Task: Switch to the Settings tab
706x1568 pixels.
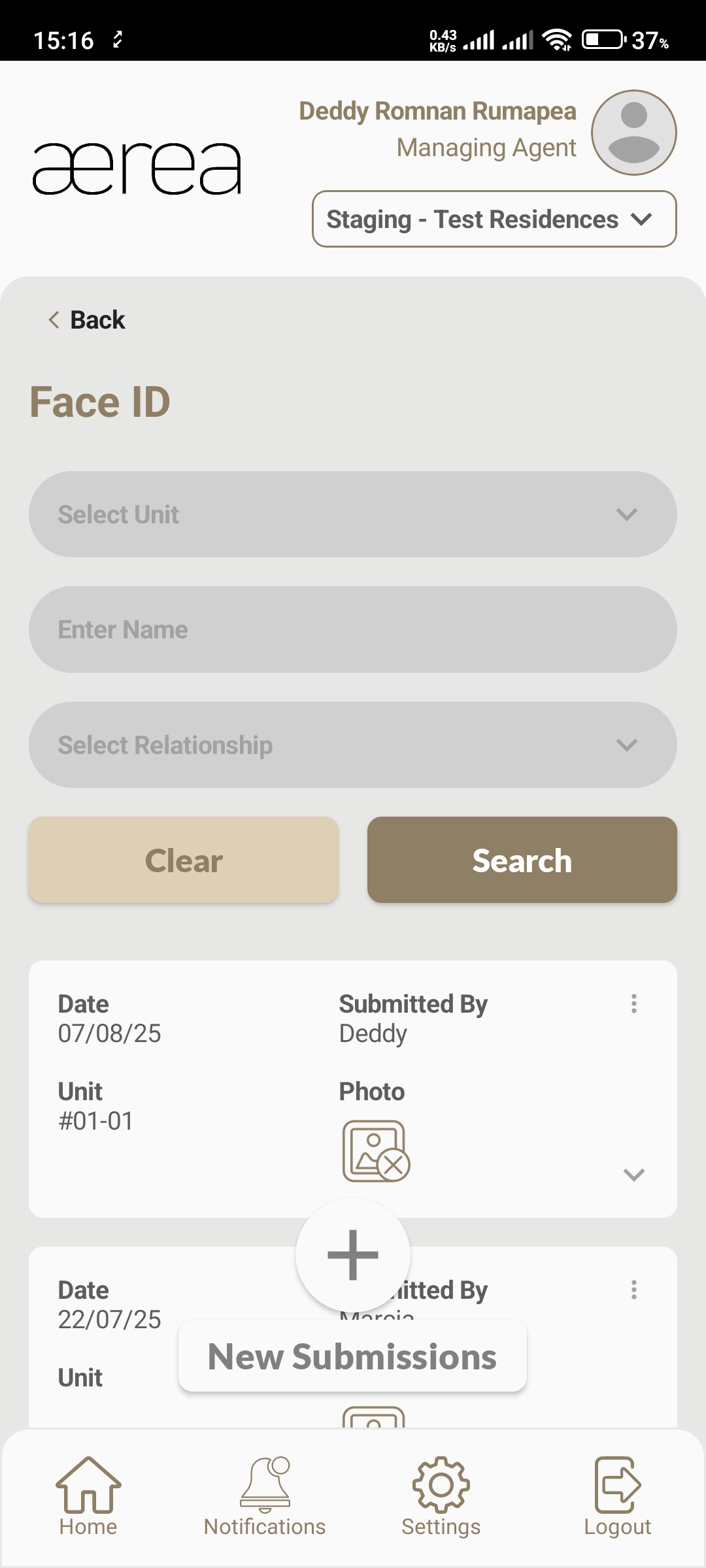Action: [x=441, y=1497]
